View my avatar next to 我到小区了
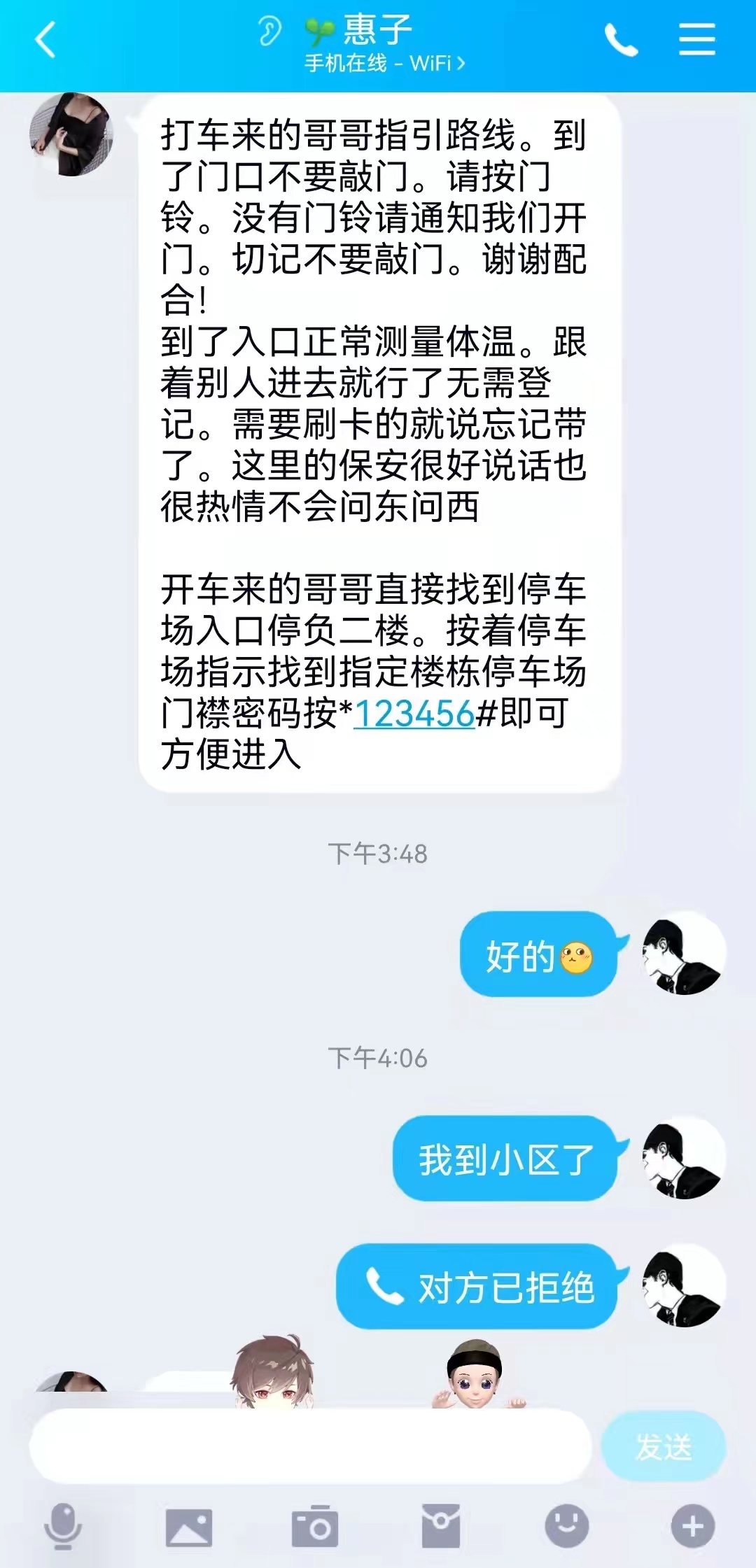Screen dimensions: 756x1568 tap(684, 1159)
